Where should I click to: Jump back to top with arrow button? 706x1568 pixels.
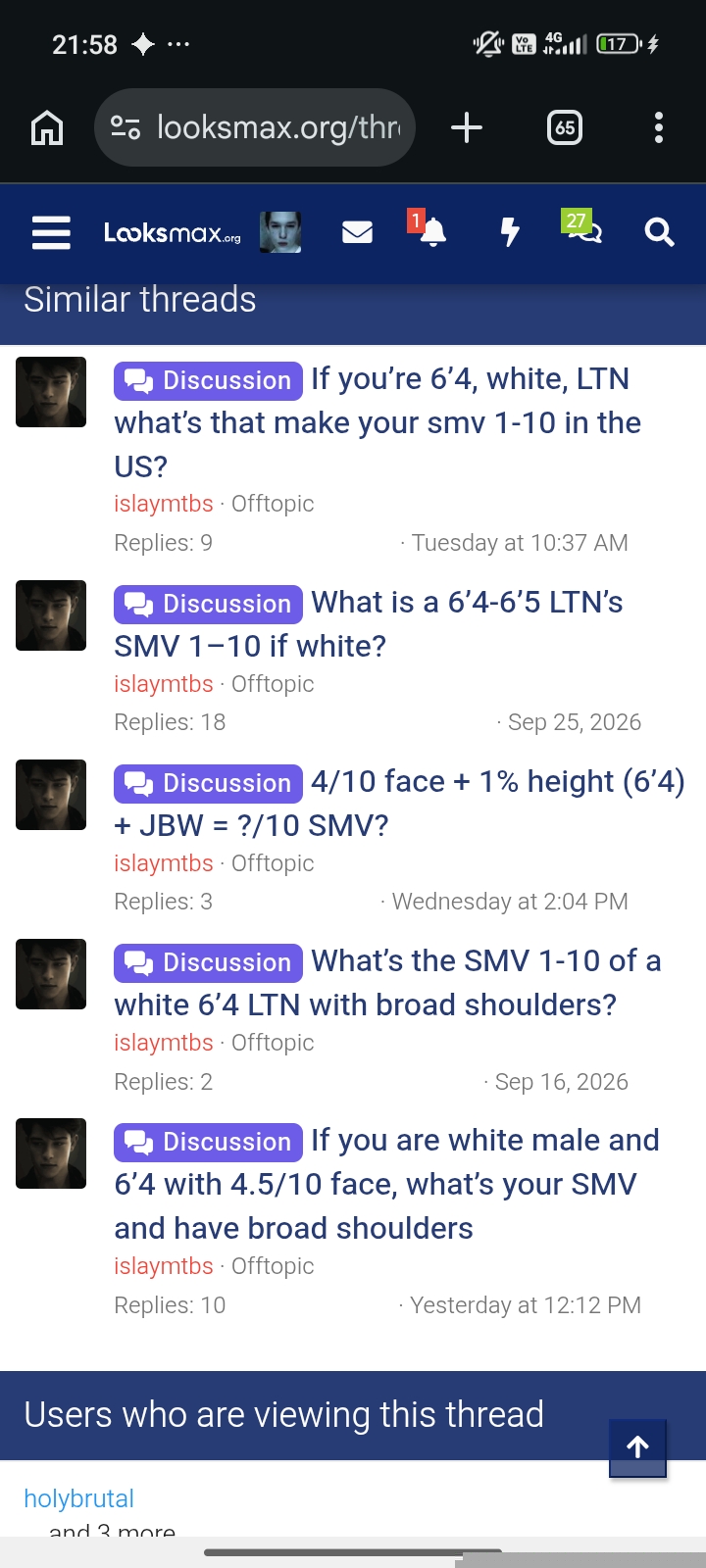click(638, 1447)
